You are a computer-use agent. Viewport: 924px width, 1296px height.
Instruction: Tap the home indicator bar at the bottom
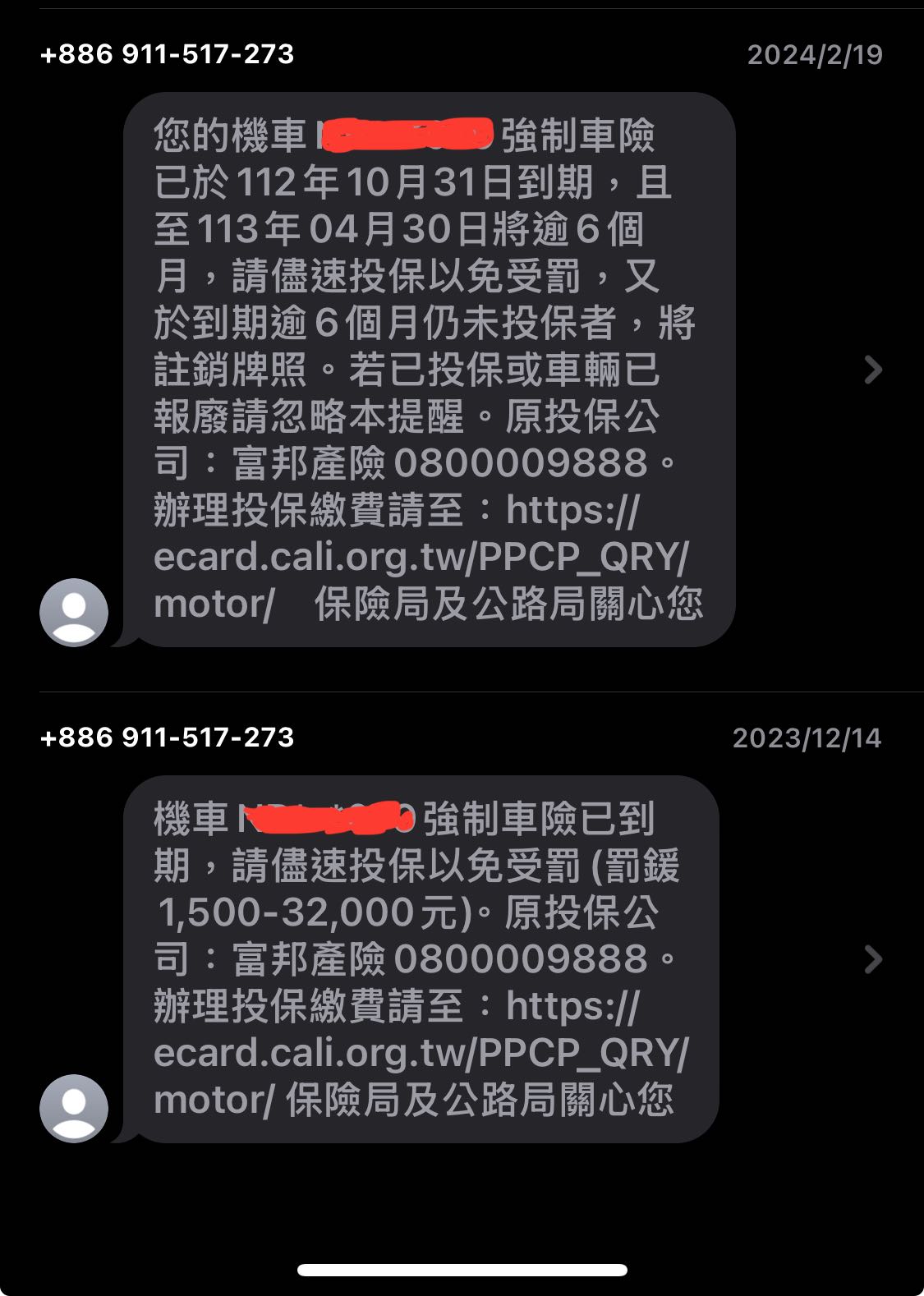(x=462, y=1269)
